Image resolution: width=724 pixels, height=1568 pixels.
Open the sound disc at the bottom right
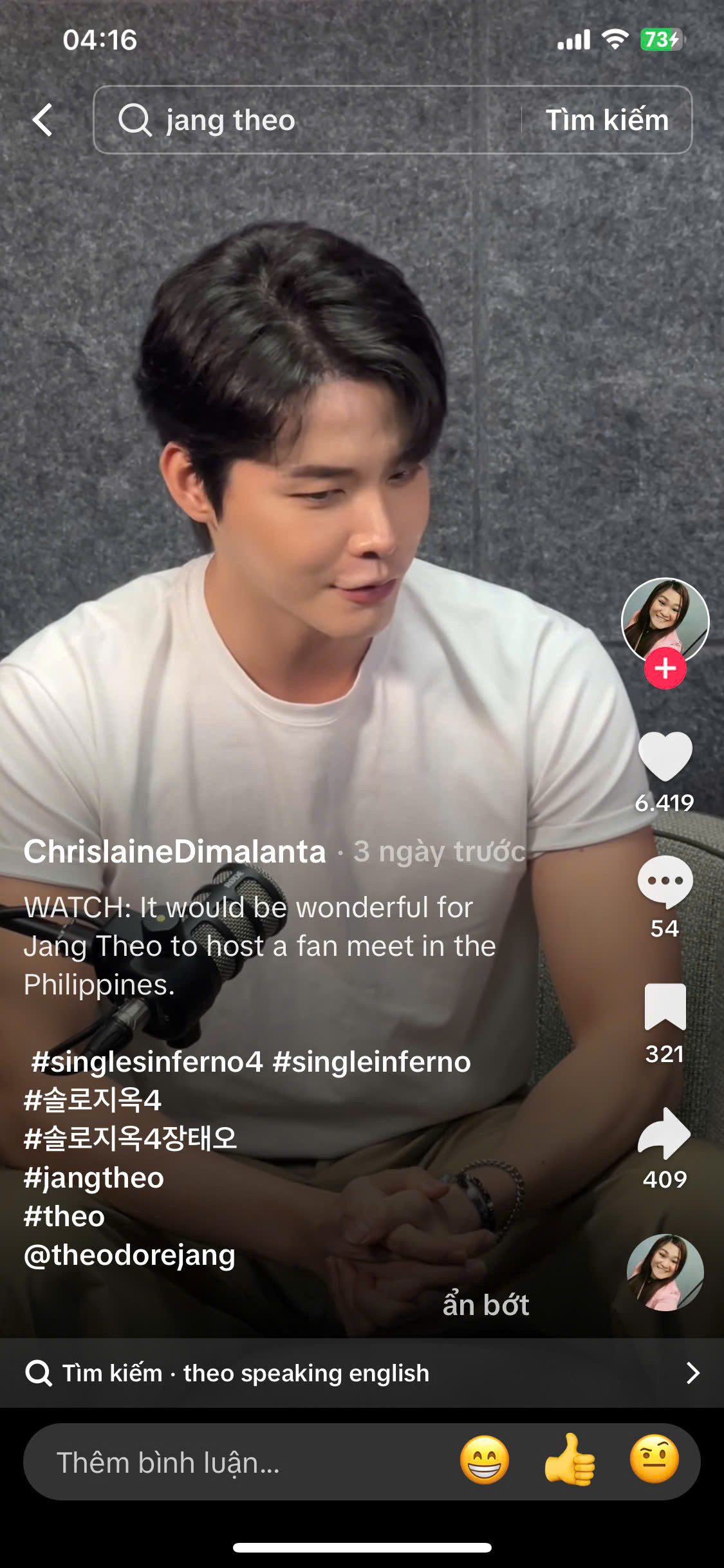(665, 1273)
